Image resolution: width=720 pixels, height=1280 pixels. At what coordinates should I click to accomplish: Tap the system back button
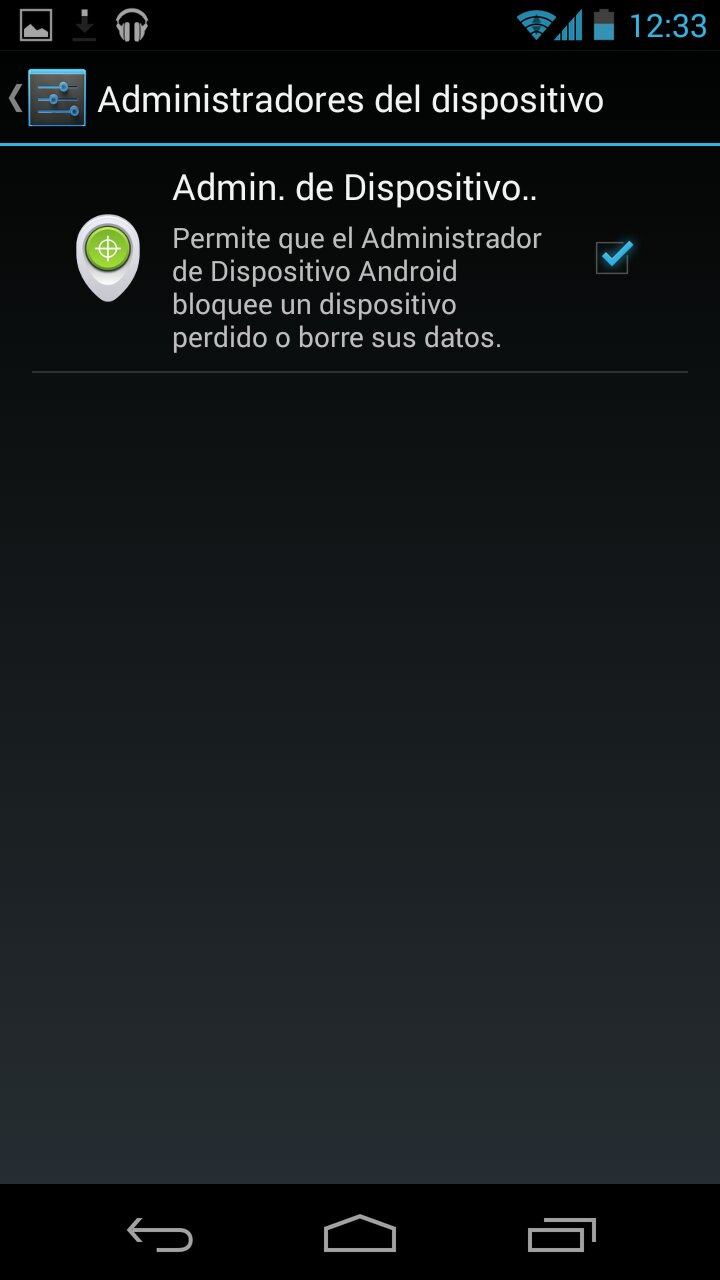coord(160,1235)
